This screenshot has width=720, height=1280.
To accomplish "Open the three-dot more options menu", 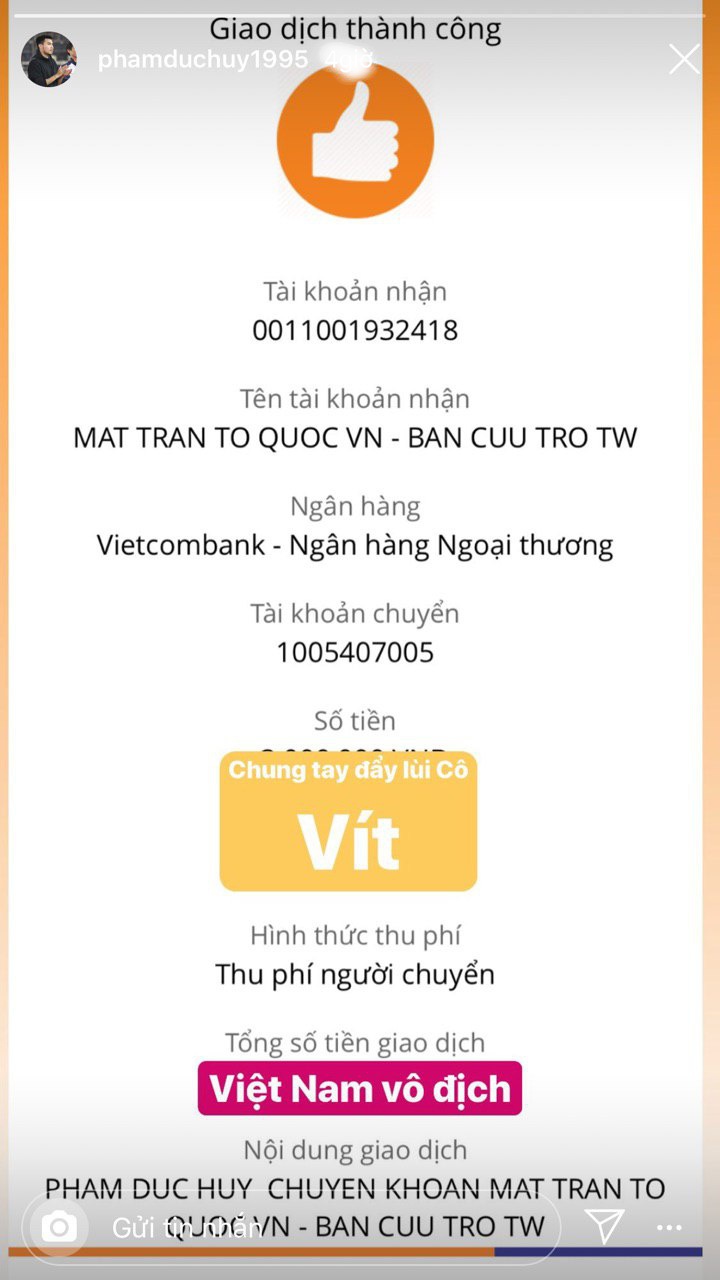I will point(669,1227).
